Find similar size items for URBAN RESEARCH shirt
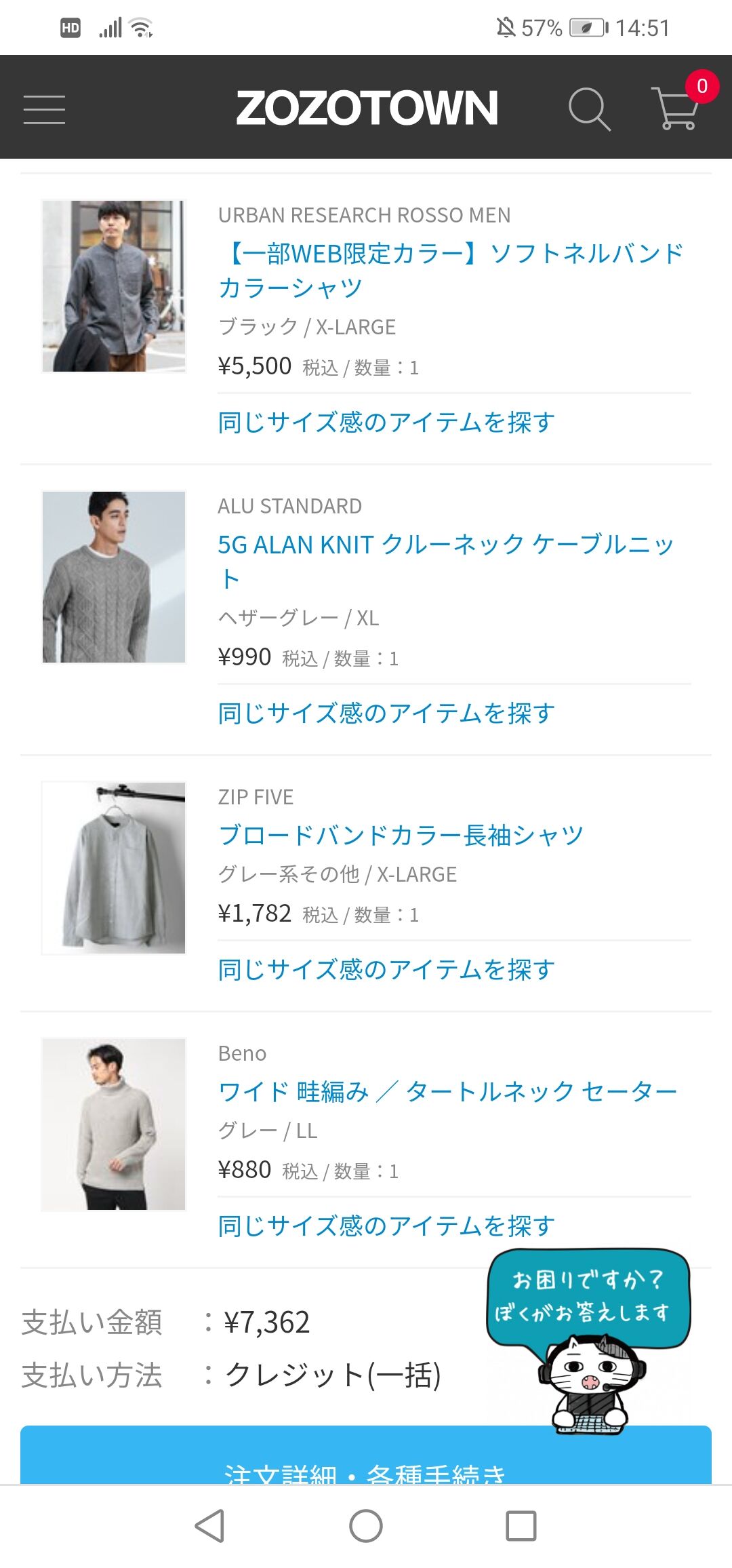 click(x=386, y=422)
